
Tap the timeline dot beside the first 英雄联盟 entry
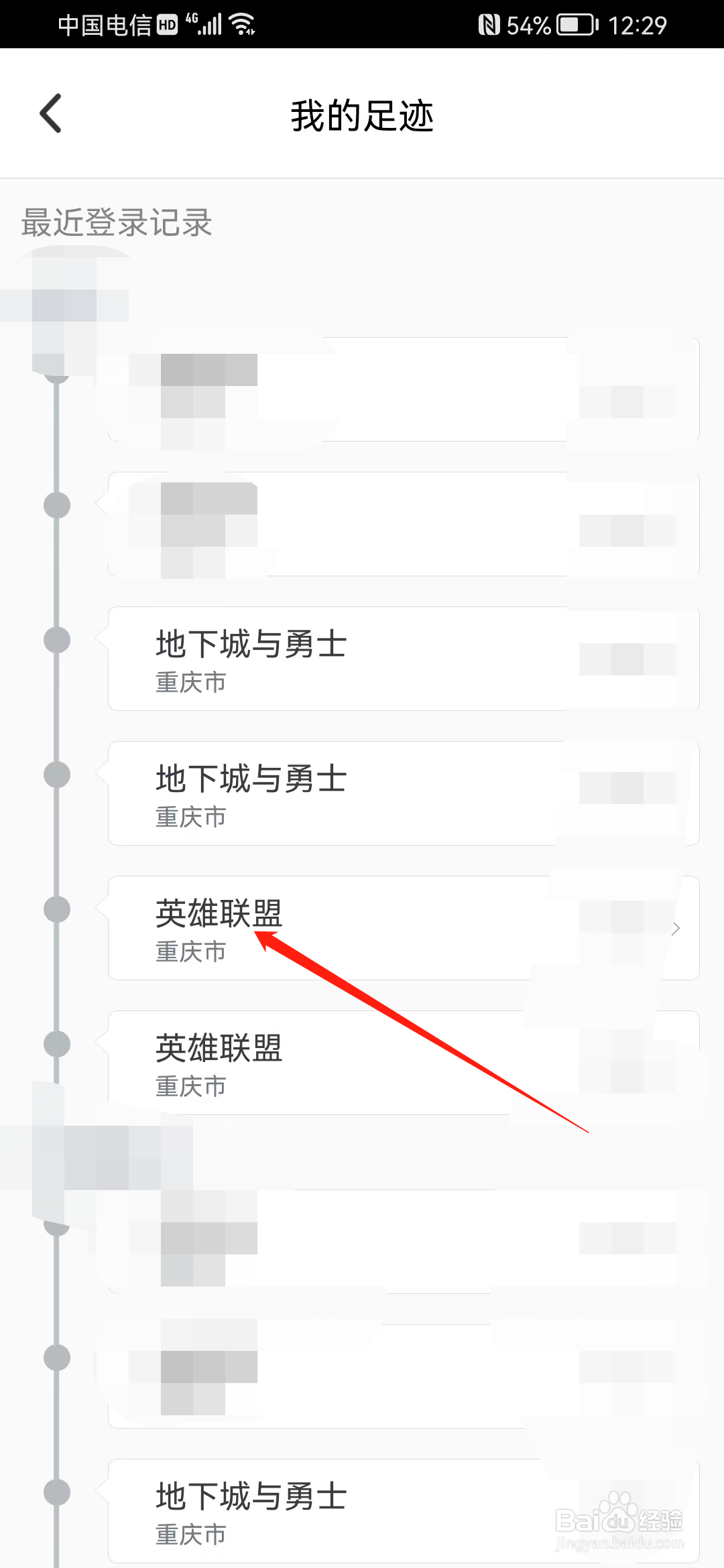(x=56, y=910)
